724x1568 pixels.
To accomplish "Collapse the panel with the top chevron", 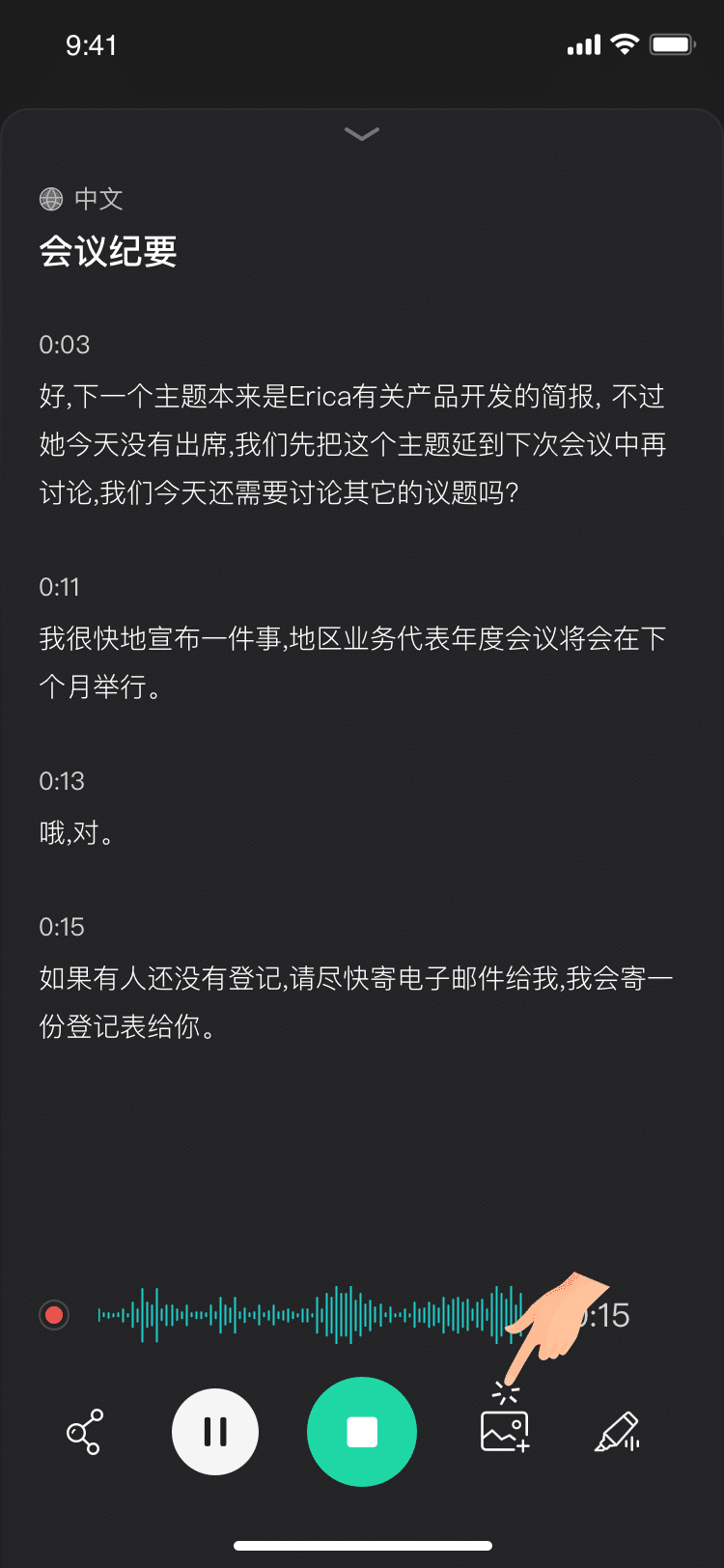I will tap(362, 134).
